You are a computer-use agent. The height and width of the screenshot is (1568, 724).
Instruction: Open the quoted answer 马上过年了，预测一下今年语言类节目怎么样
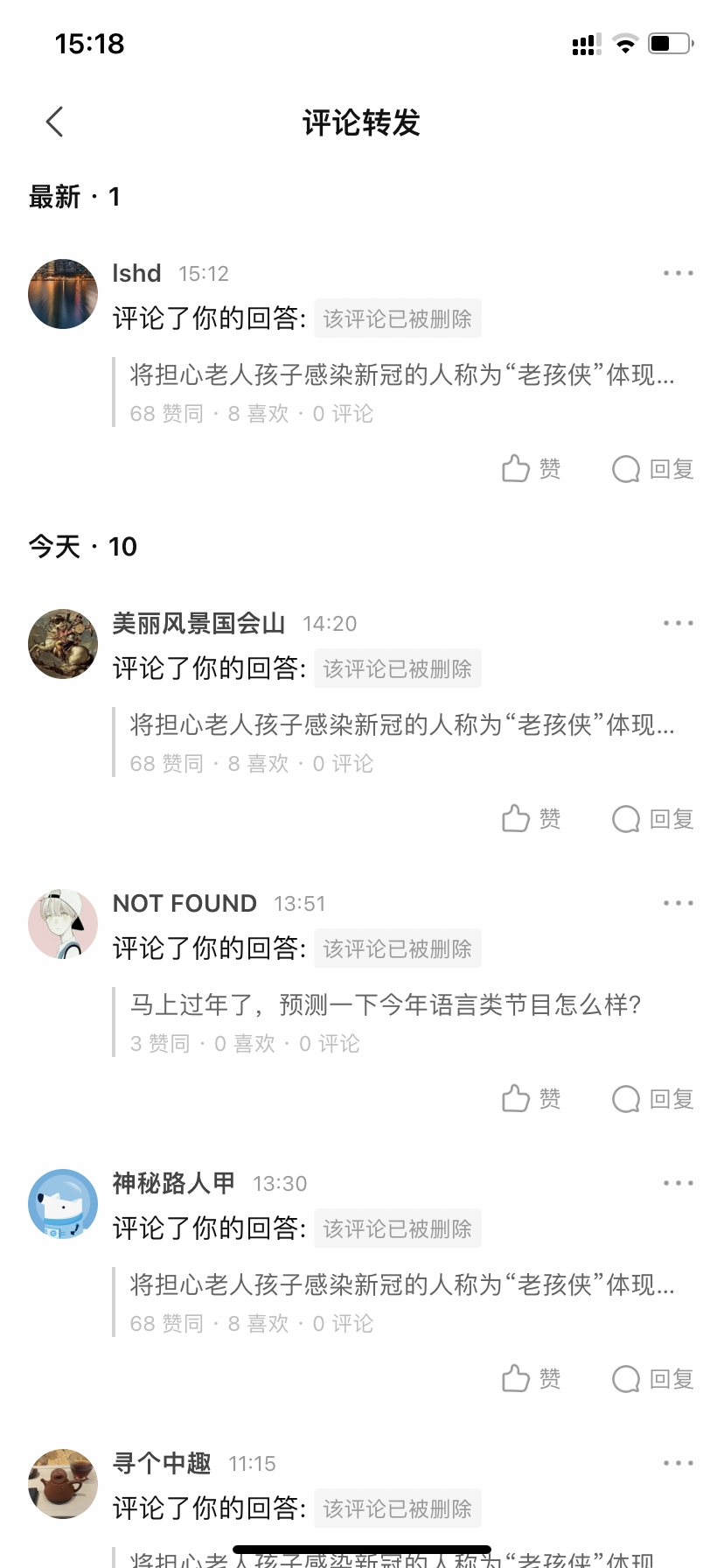(386, 1004)
